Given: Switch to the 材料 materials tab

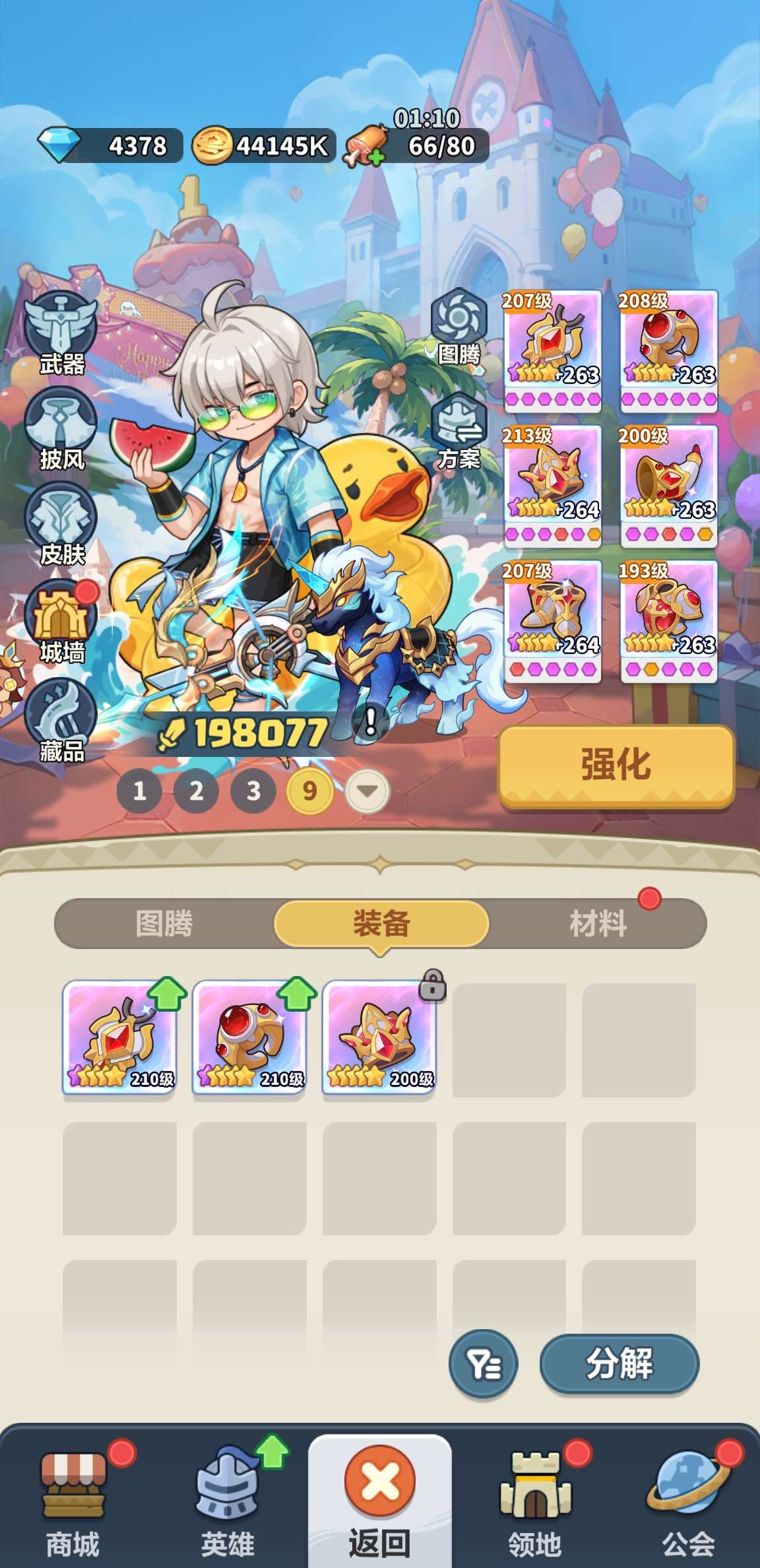Looking at the screenshot, I should [x=598, y=923].
